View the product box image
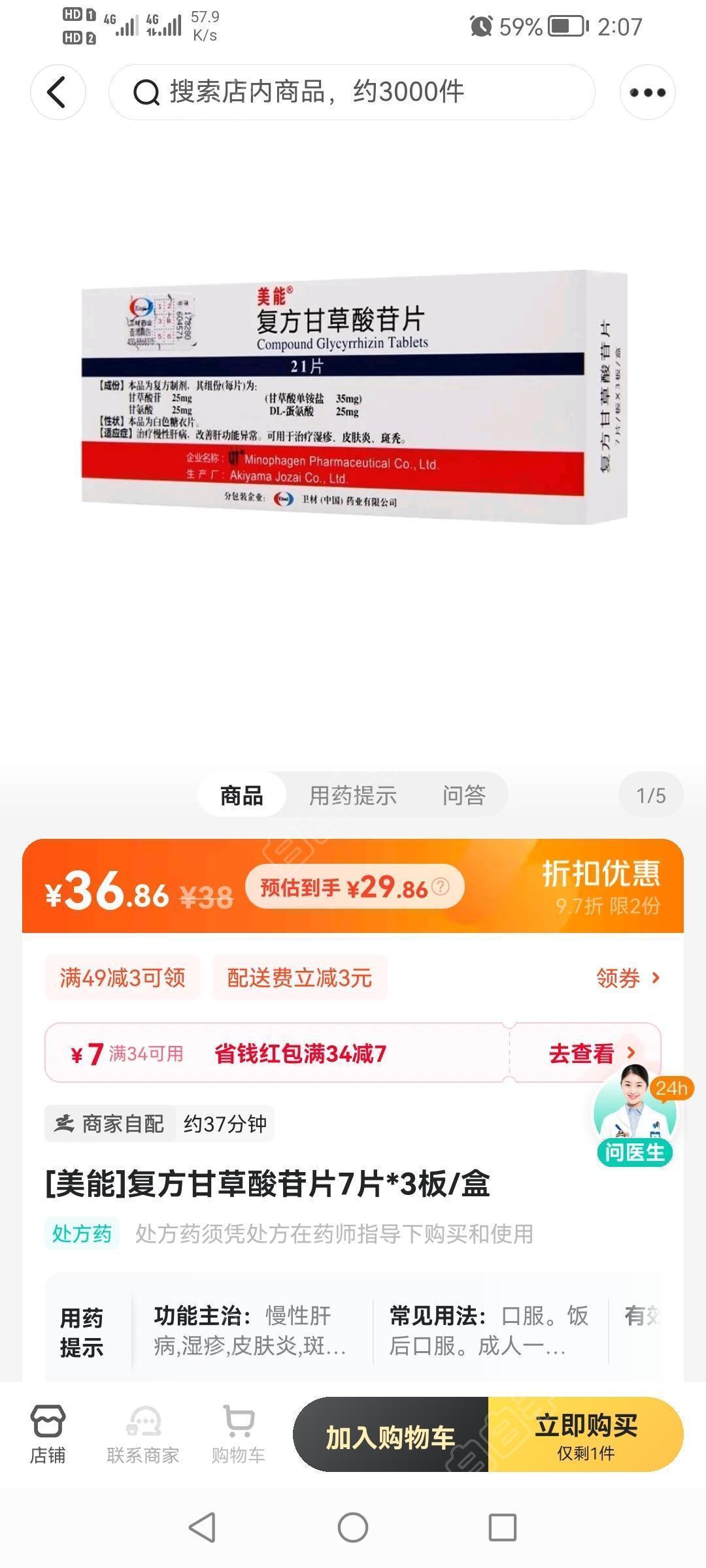This screenshot has height=1568, width=706. coord(353,399)
